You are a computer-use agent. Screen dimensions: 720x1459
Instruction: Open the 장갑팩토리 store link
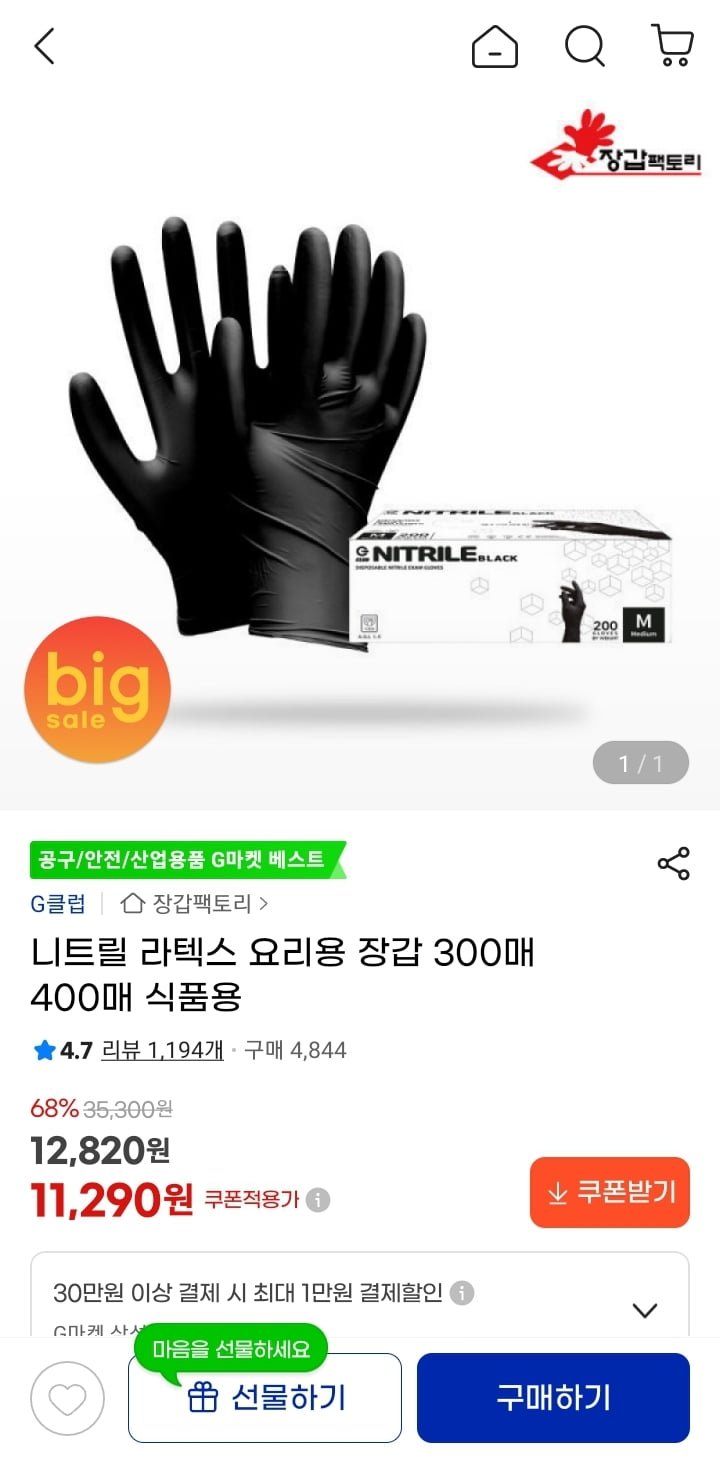194,904
